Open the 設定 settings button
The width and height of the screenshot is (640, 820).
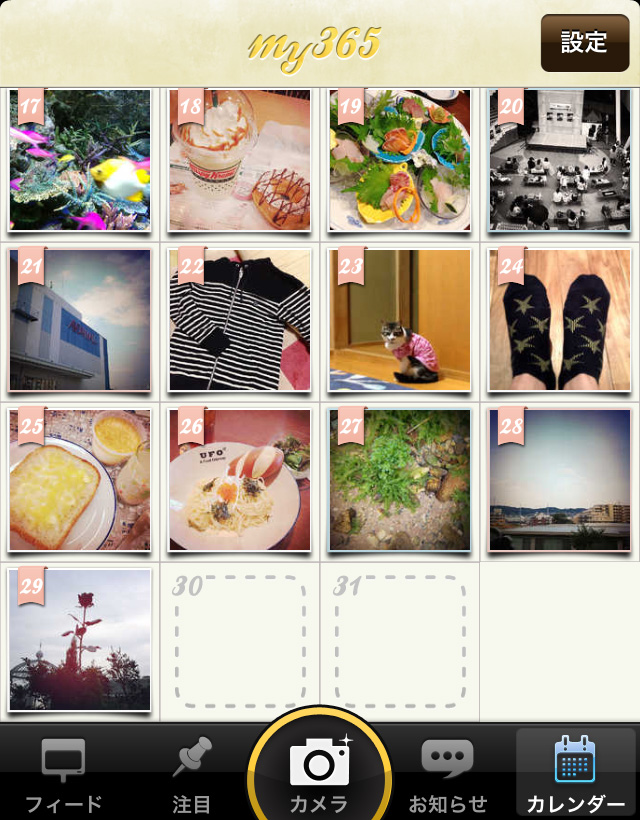(585, 43)
